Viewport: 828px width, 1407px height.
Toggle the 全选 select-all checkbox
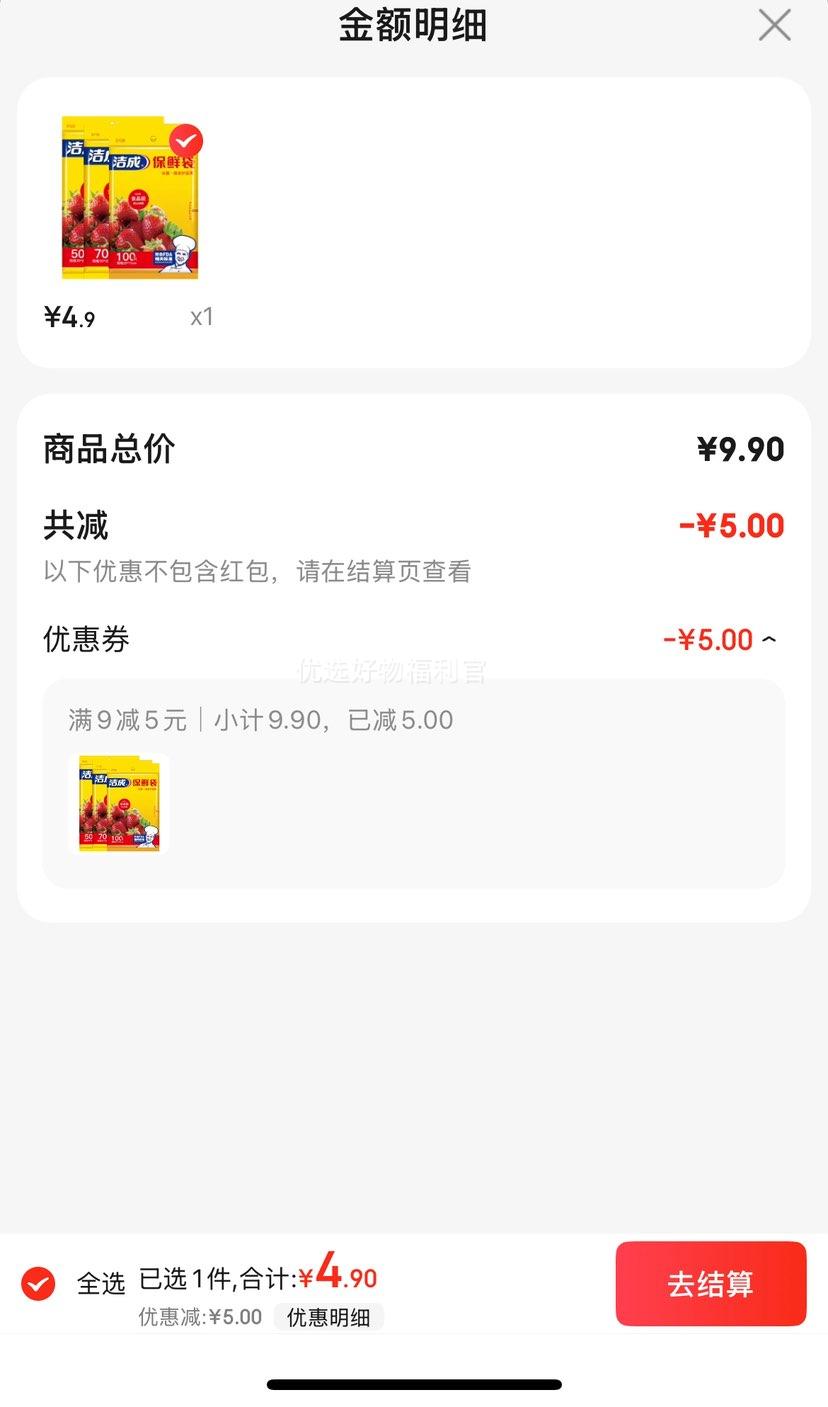tap(37, 1283)
